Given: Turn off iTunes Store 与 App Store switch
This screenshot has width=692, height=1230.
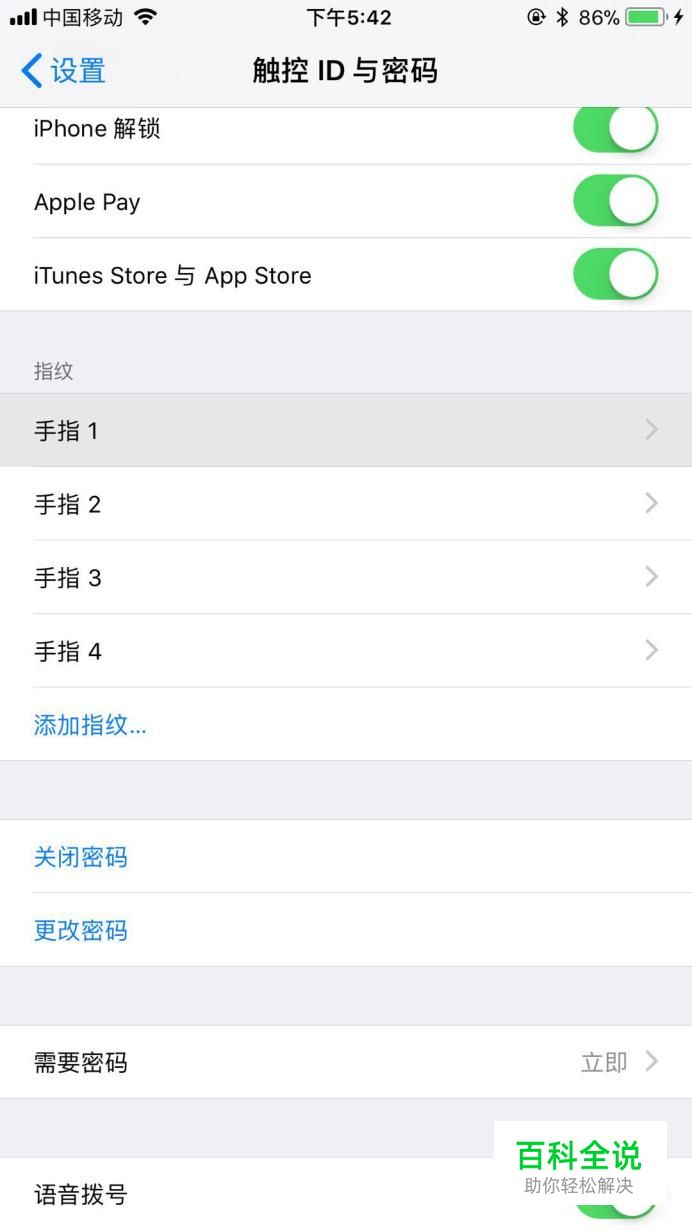Looking at the screenshot, I should pyautogui.click(x=615, y=275).
